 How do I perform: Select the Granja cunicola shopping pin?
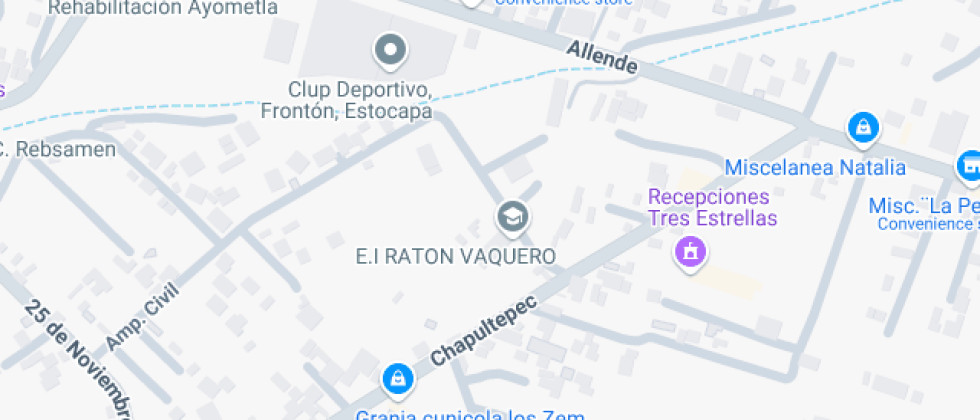pyautogui.click(x=398, y=378)
